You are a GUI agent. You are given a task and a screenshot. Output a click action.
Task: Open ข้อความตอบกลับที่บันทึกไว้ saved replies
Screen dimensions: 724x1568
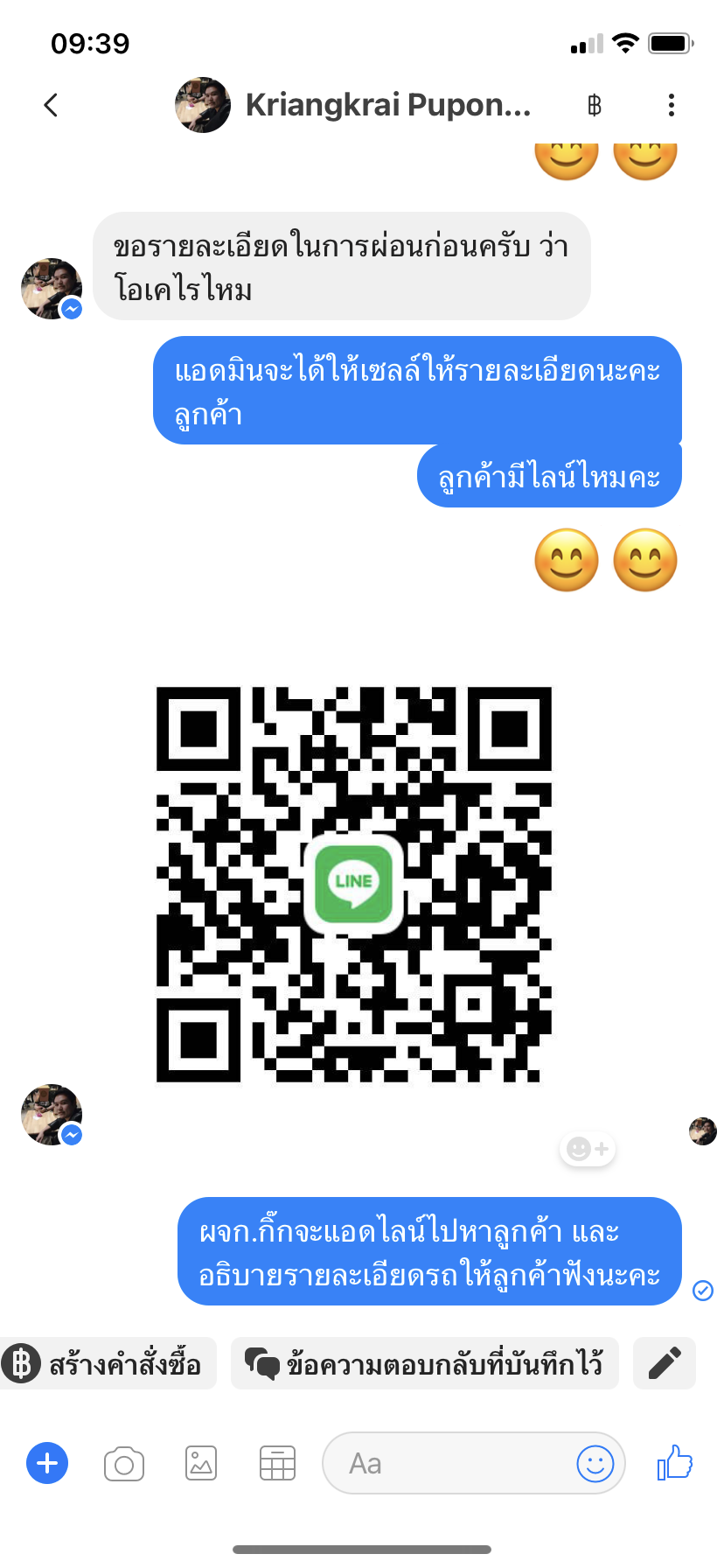coord(425,1363)
